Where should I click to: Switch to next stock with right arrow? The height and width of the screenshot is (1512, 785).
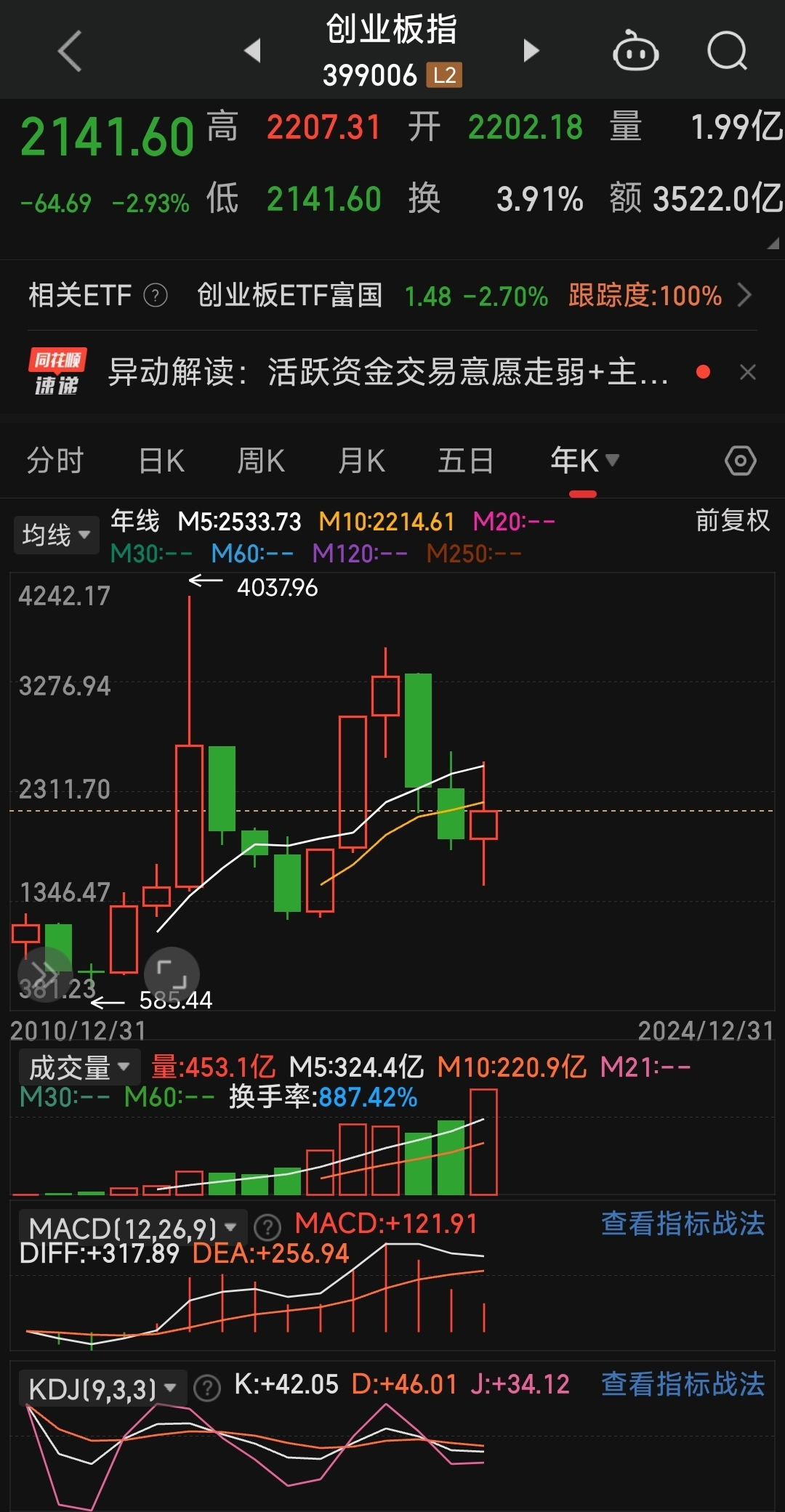[531, 51]
